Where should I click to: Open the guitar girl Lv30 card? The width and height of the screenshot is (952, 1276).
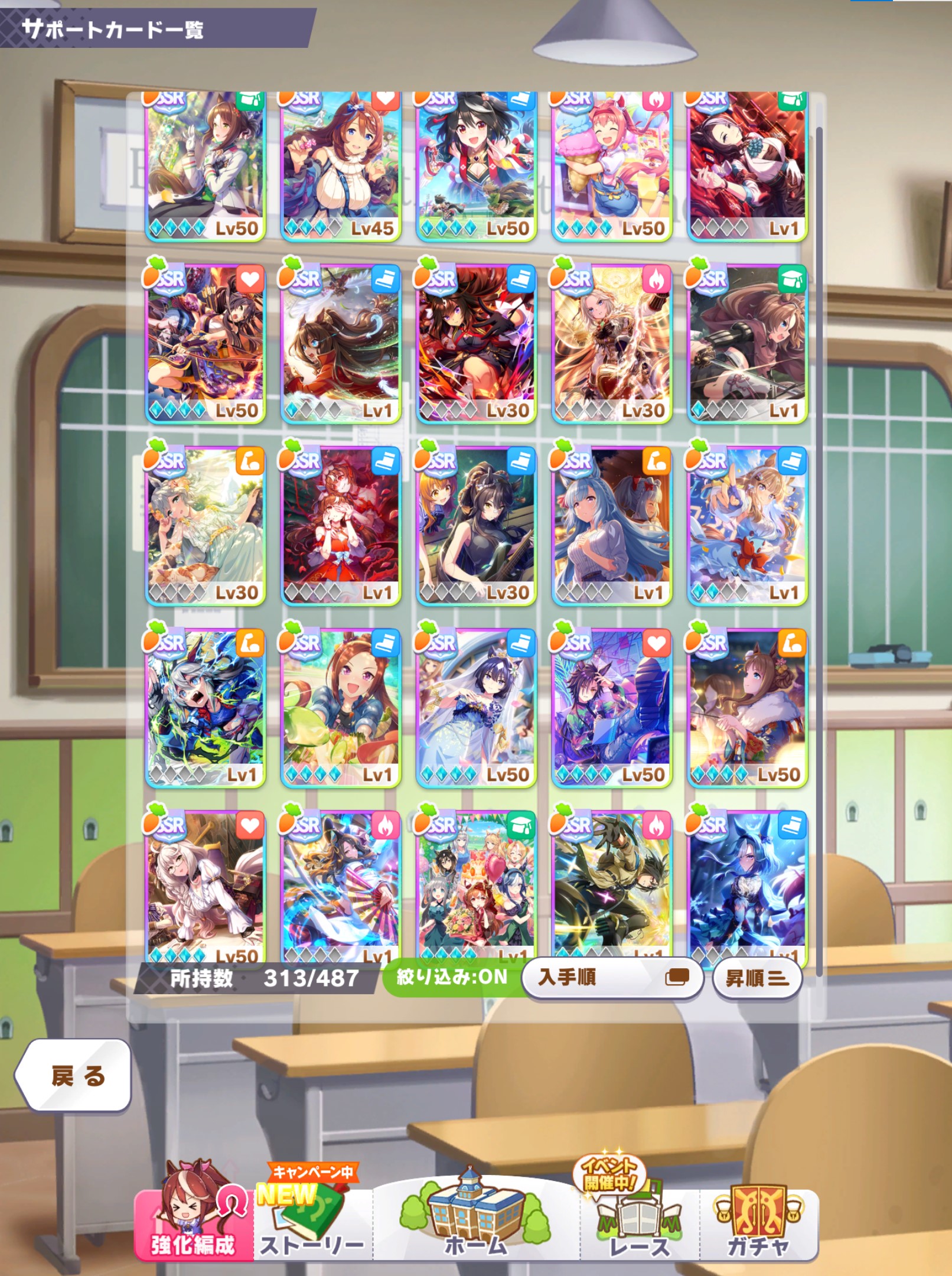476,525
